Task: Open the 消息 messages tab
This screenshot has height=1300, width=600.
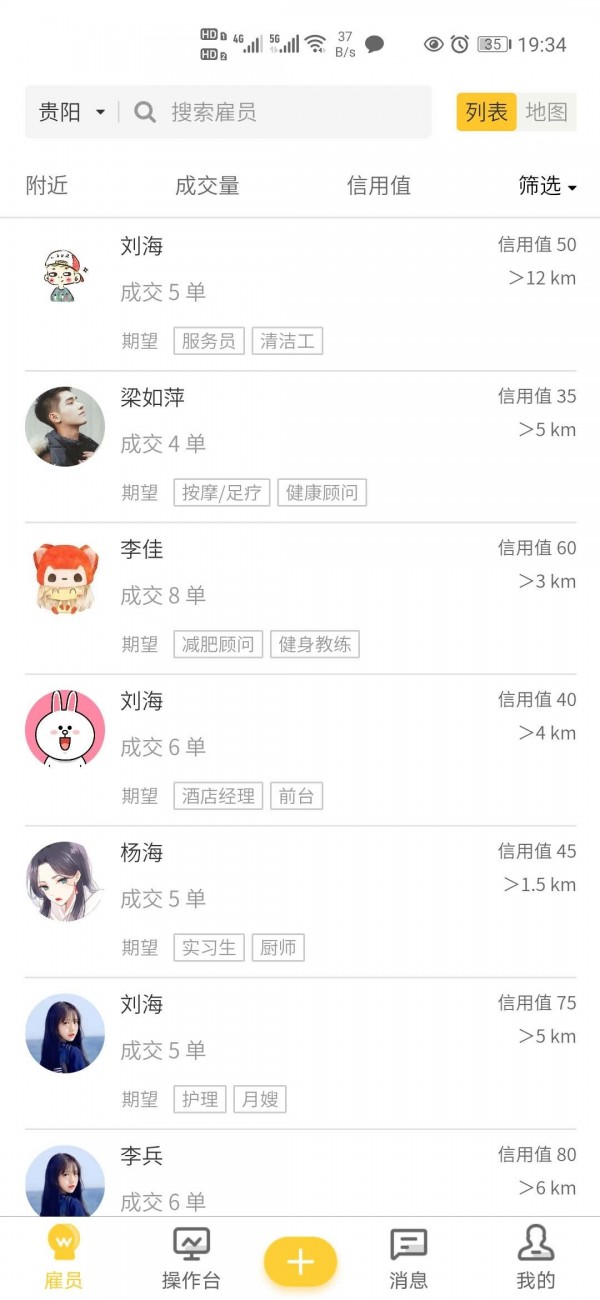Action: click(x=408, y=1258)
